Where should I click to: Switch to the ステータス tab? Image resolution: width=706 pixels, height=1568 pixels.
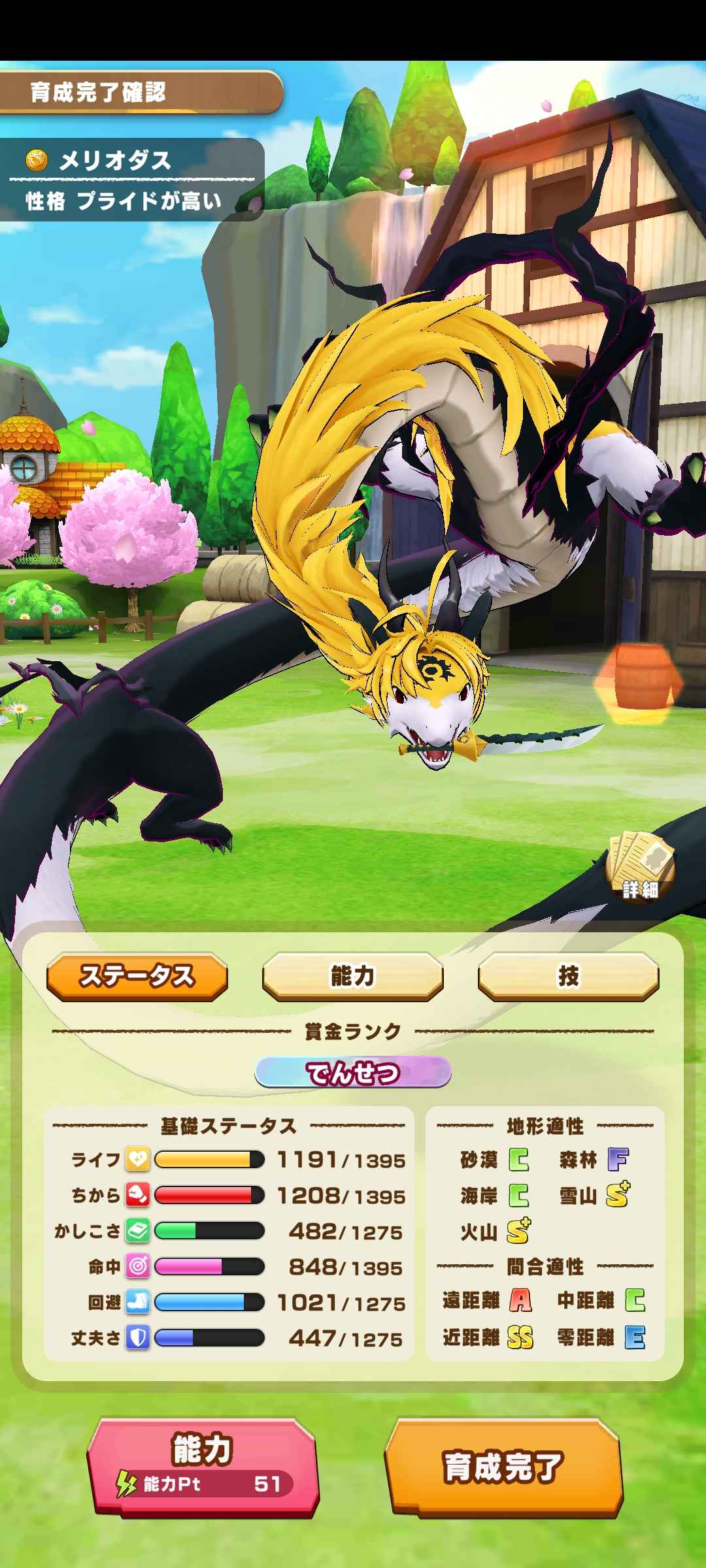pyautogui.click(x=137, y=976)
